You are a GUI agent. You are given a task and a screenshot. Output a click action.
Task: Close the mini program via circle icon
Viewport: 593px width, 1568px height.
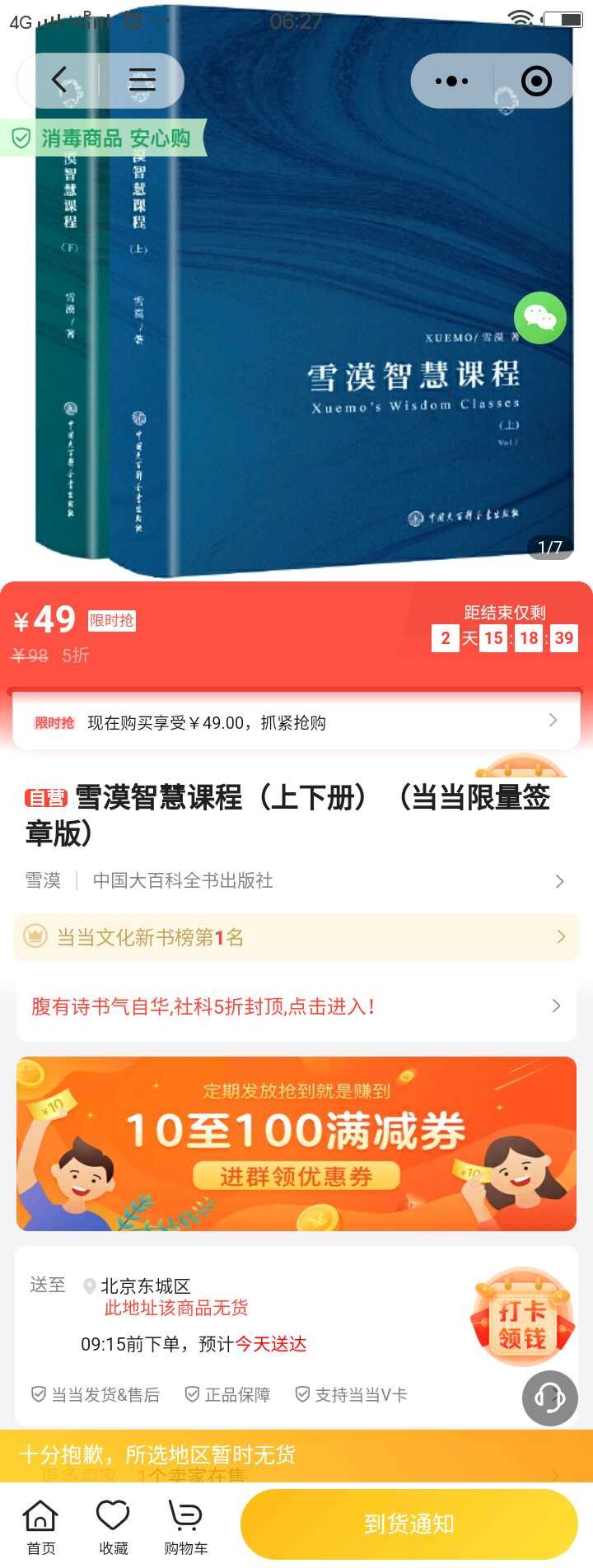536,81
